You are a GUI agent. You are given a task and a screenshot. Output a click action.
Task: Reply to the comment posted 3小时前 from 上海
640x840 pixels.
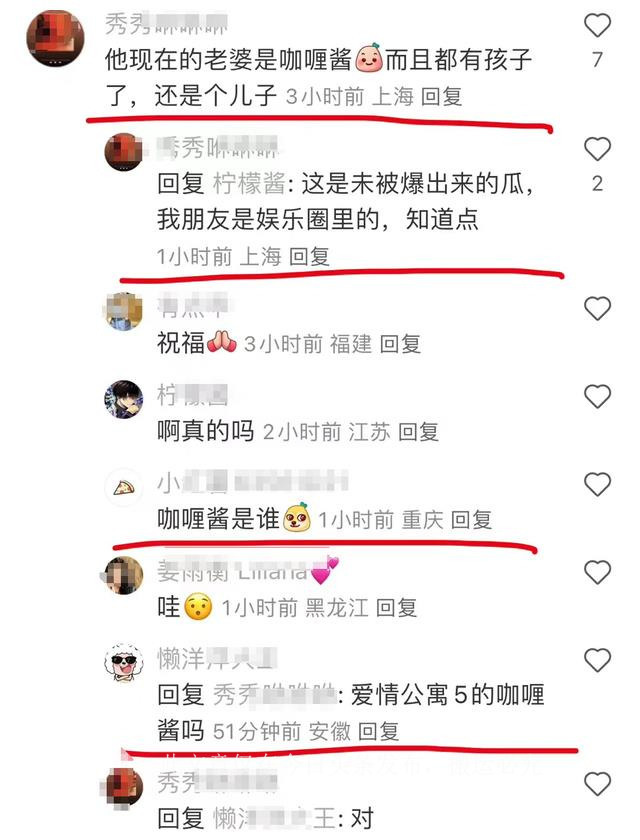pos(441,99)
